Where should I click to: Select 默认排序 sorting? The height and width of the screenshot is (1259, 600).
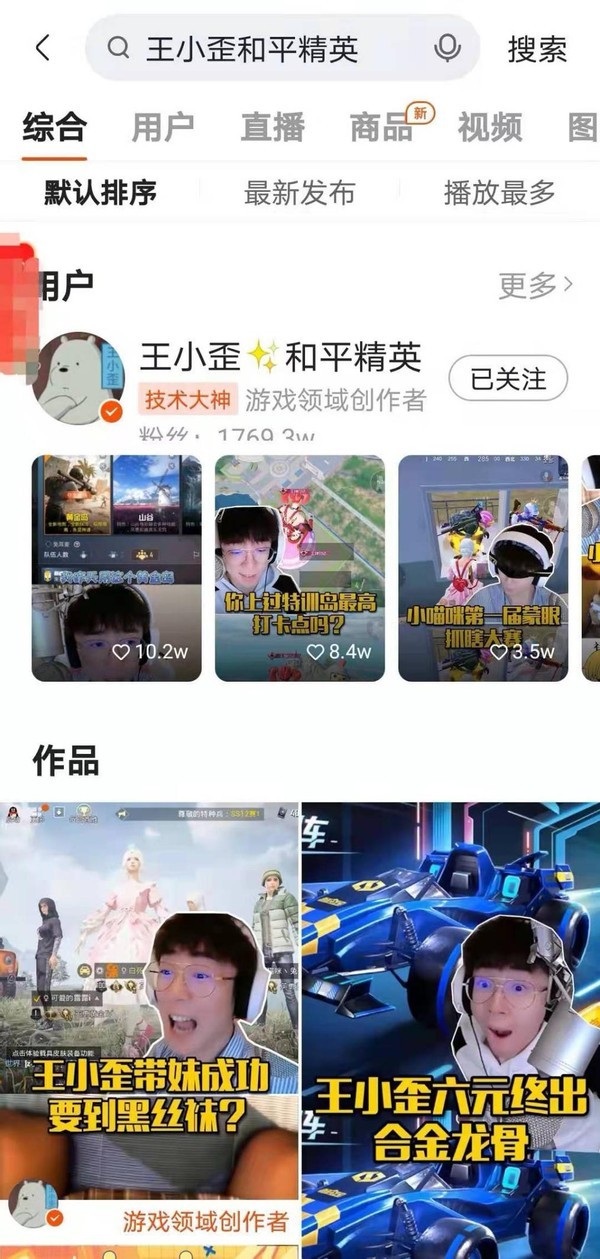click(x=100, y=192)
